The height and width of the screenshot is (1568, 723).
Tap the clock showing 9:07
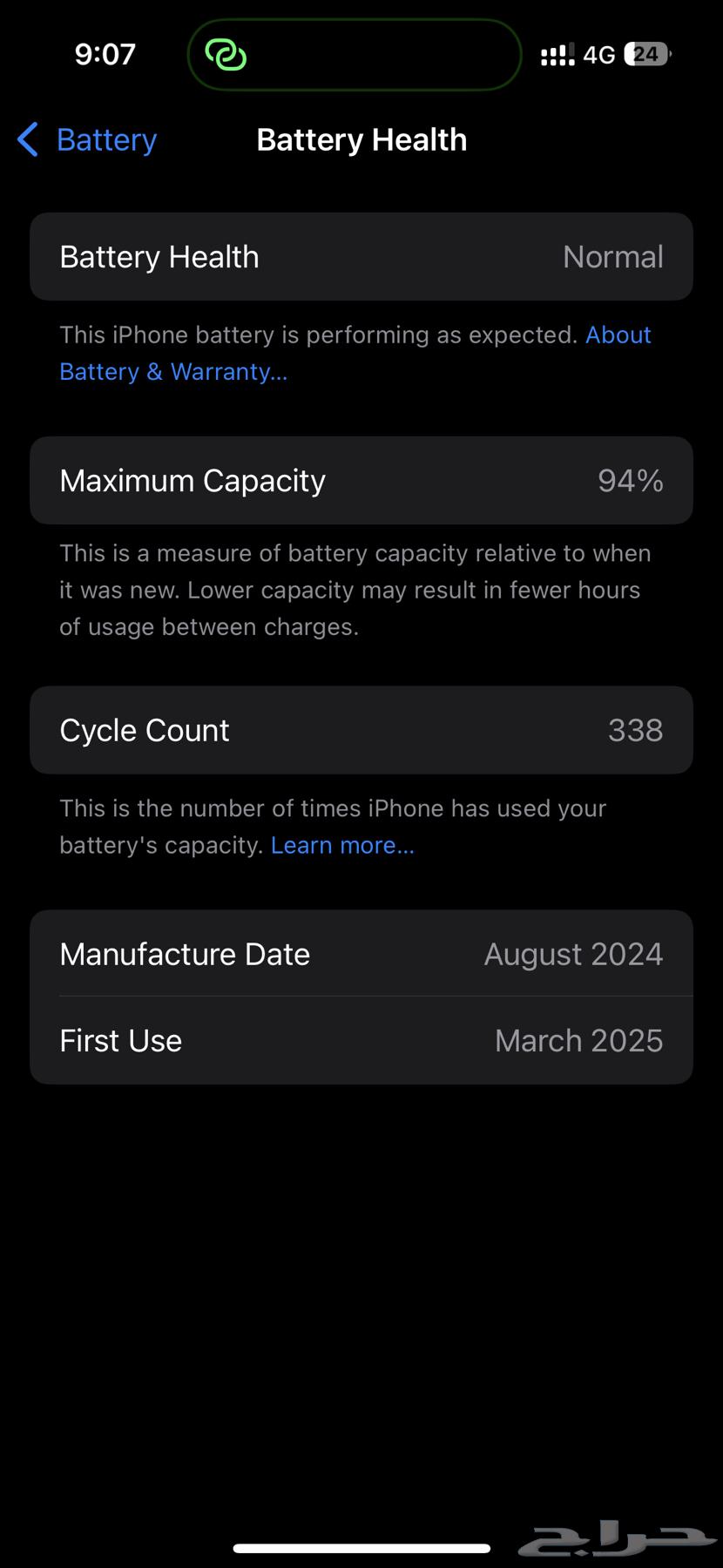(x=105, y=54)
